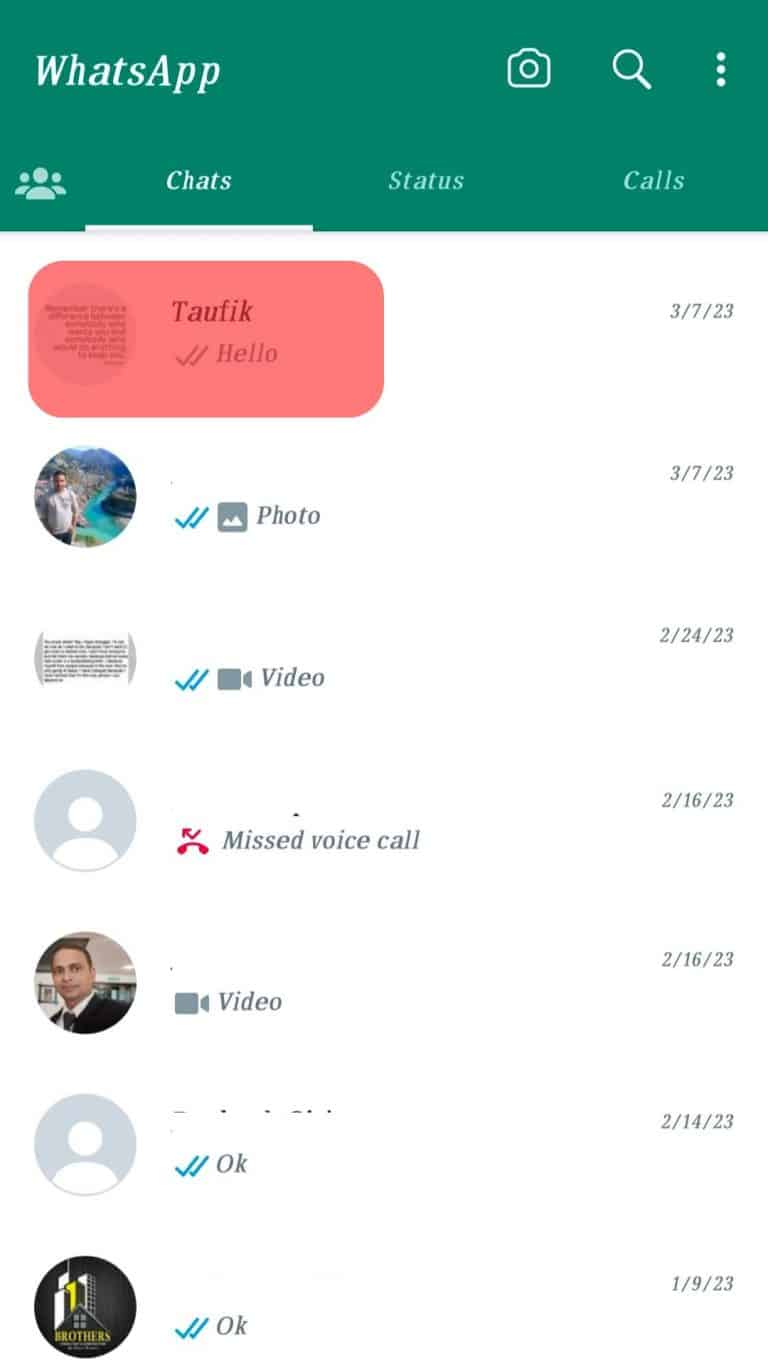Click Taufik's highlighted chat entry

205,336
